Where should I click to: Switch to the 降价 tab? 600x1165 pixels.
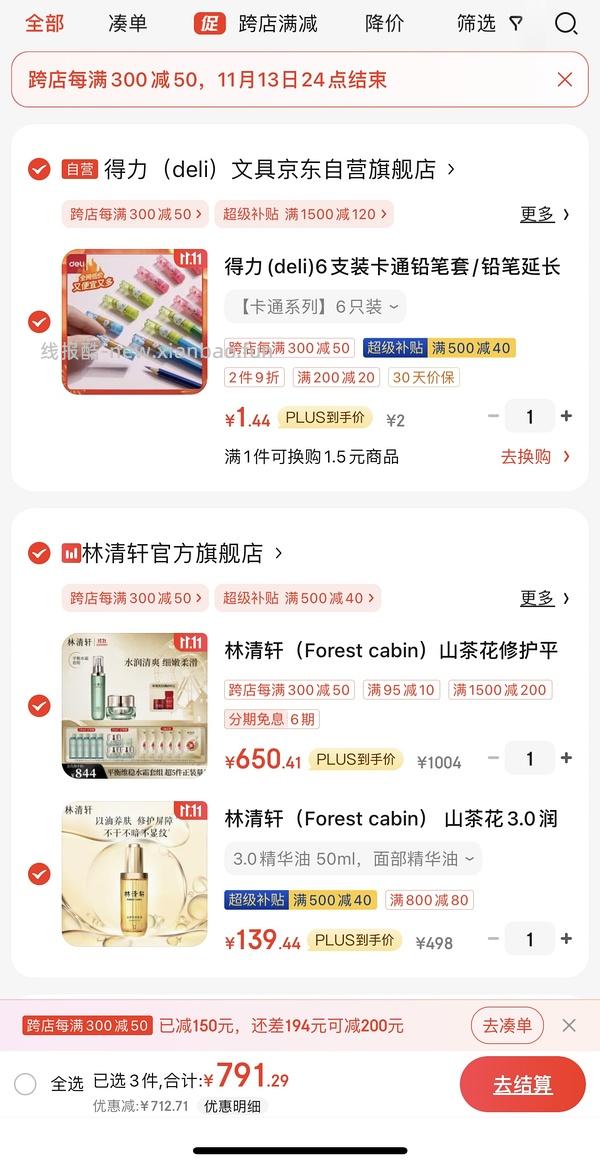(384, 23)
